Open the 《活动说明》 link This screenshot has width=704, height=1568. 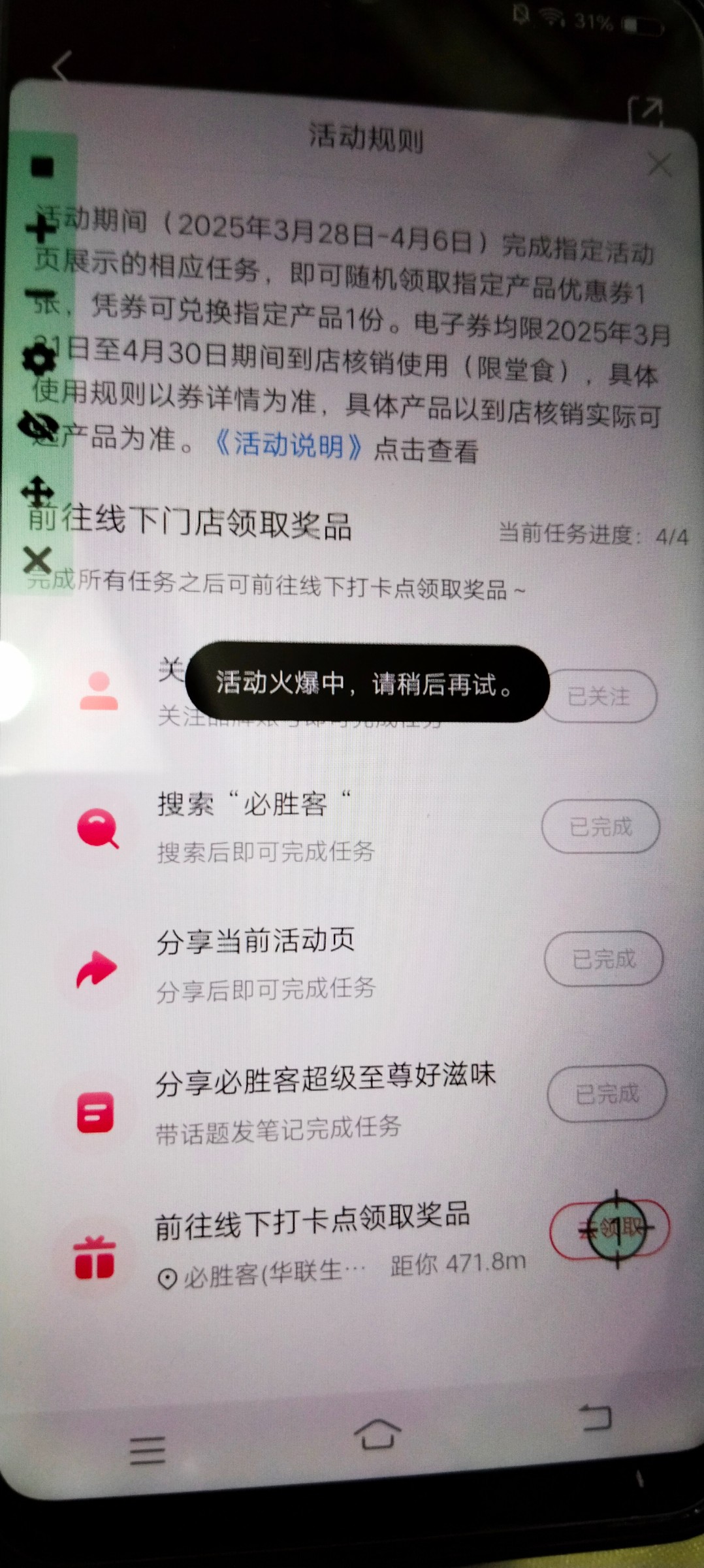point(288,446)
